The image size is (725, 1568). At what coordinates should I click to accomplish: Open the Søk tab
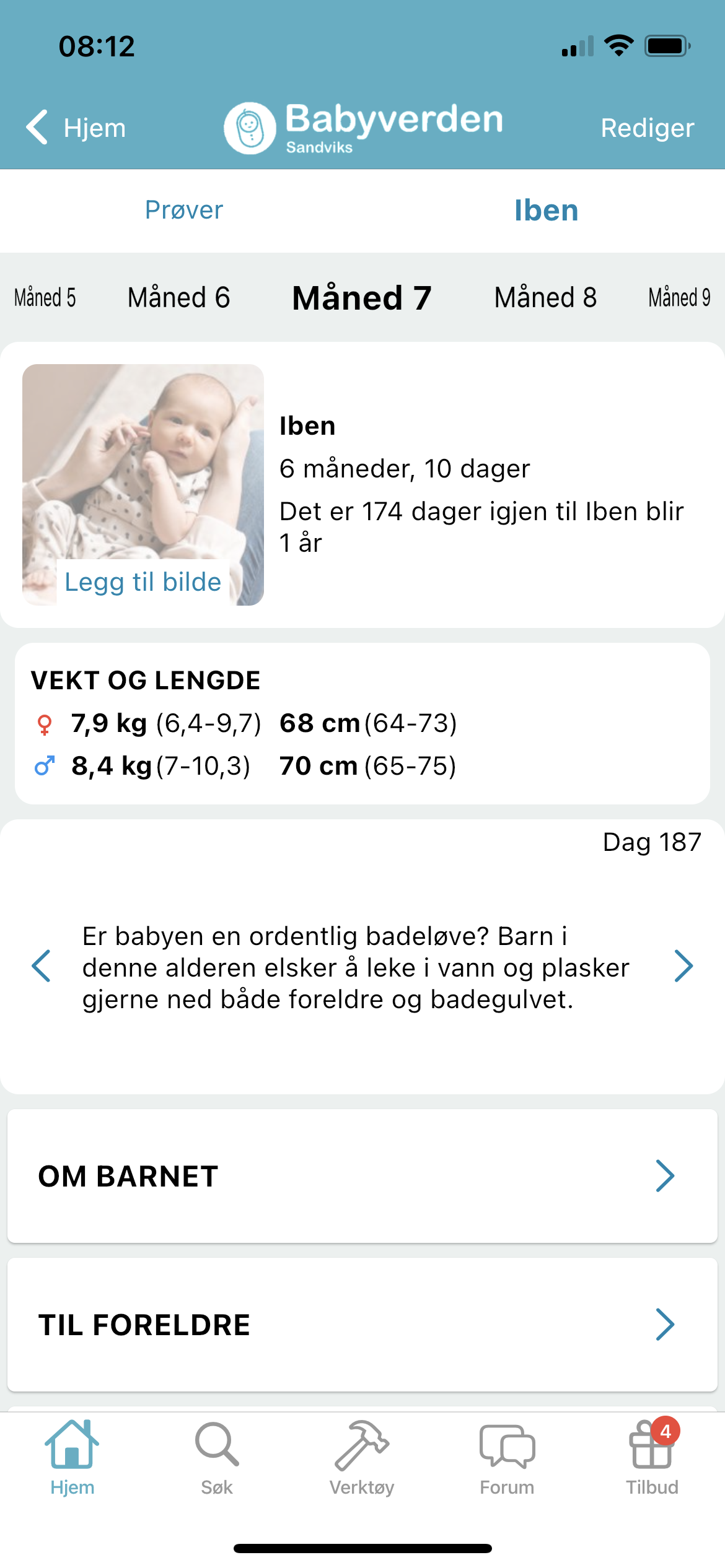click(217, 1458)
